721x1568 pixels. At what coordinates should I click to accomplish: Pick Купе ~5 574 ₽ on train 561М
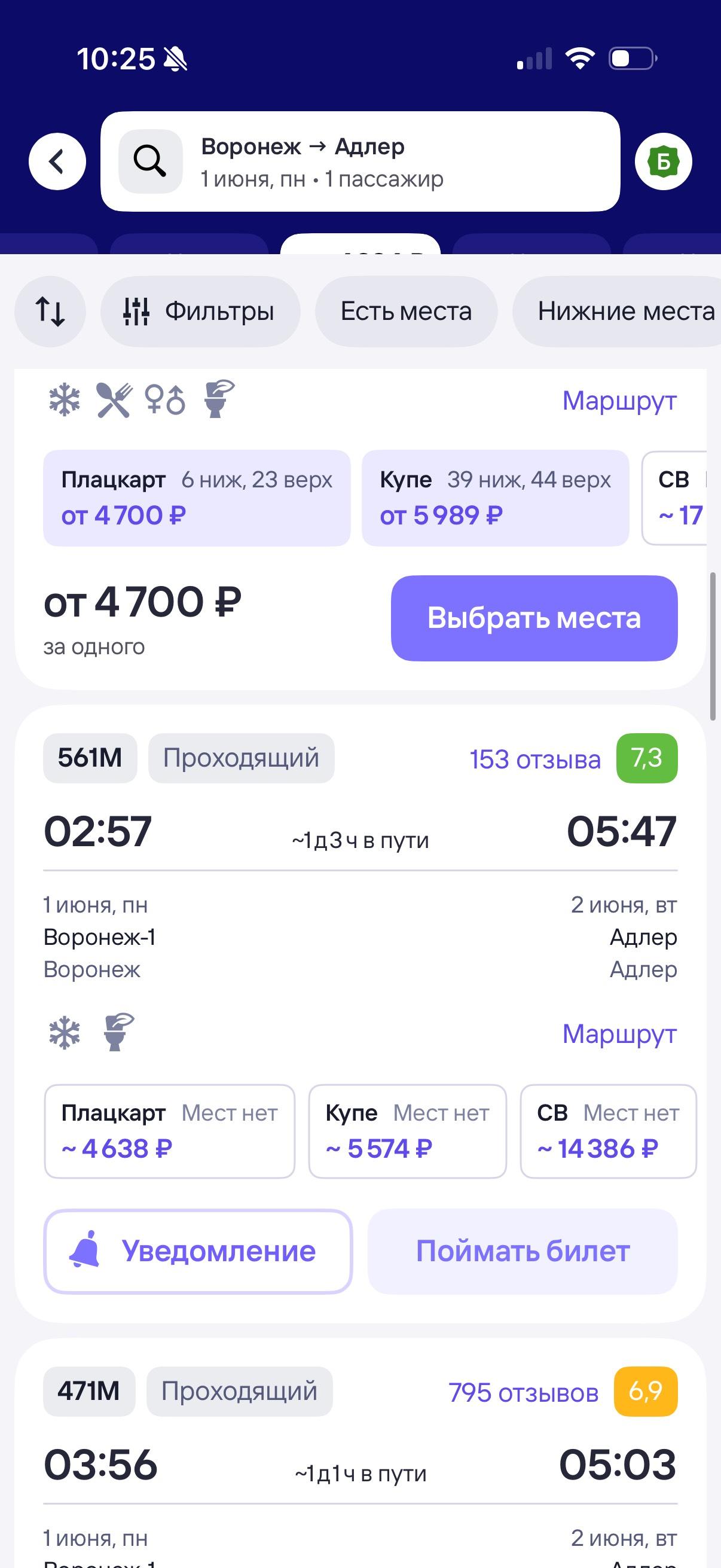click(x=407, y=1131)
